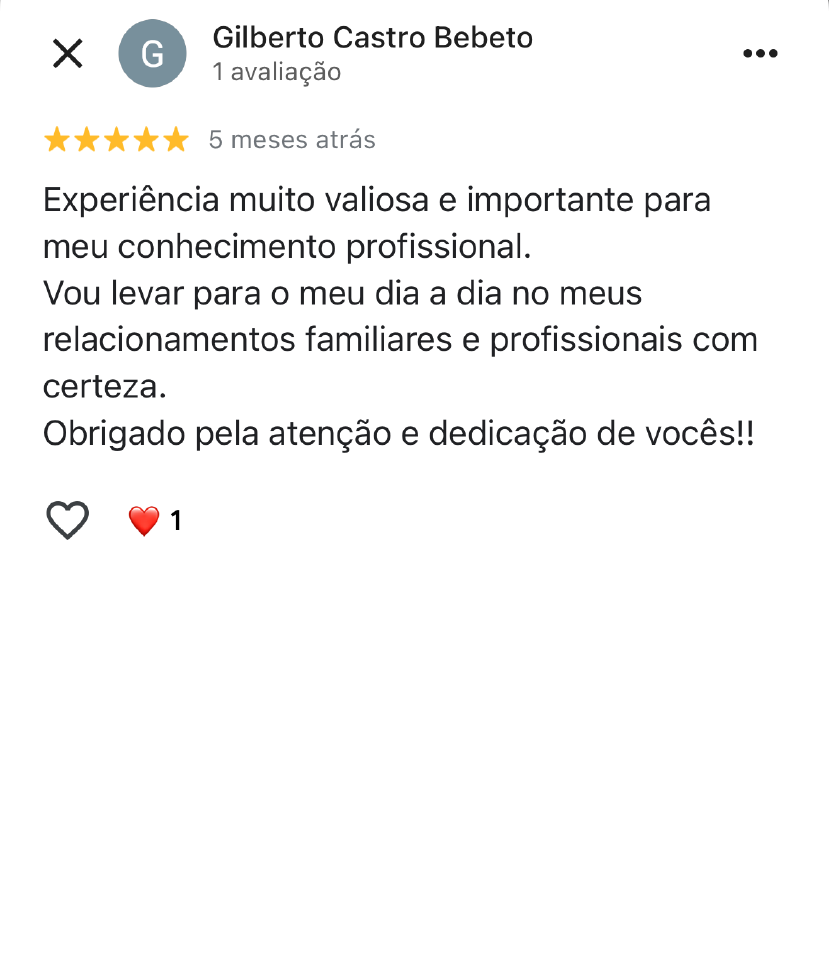
Task: Click the third star in the five-star row
Action: 117,139
